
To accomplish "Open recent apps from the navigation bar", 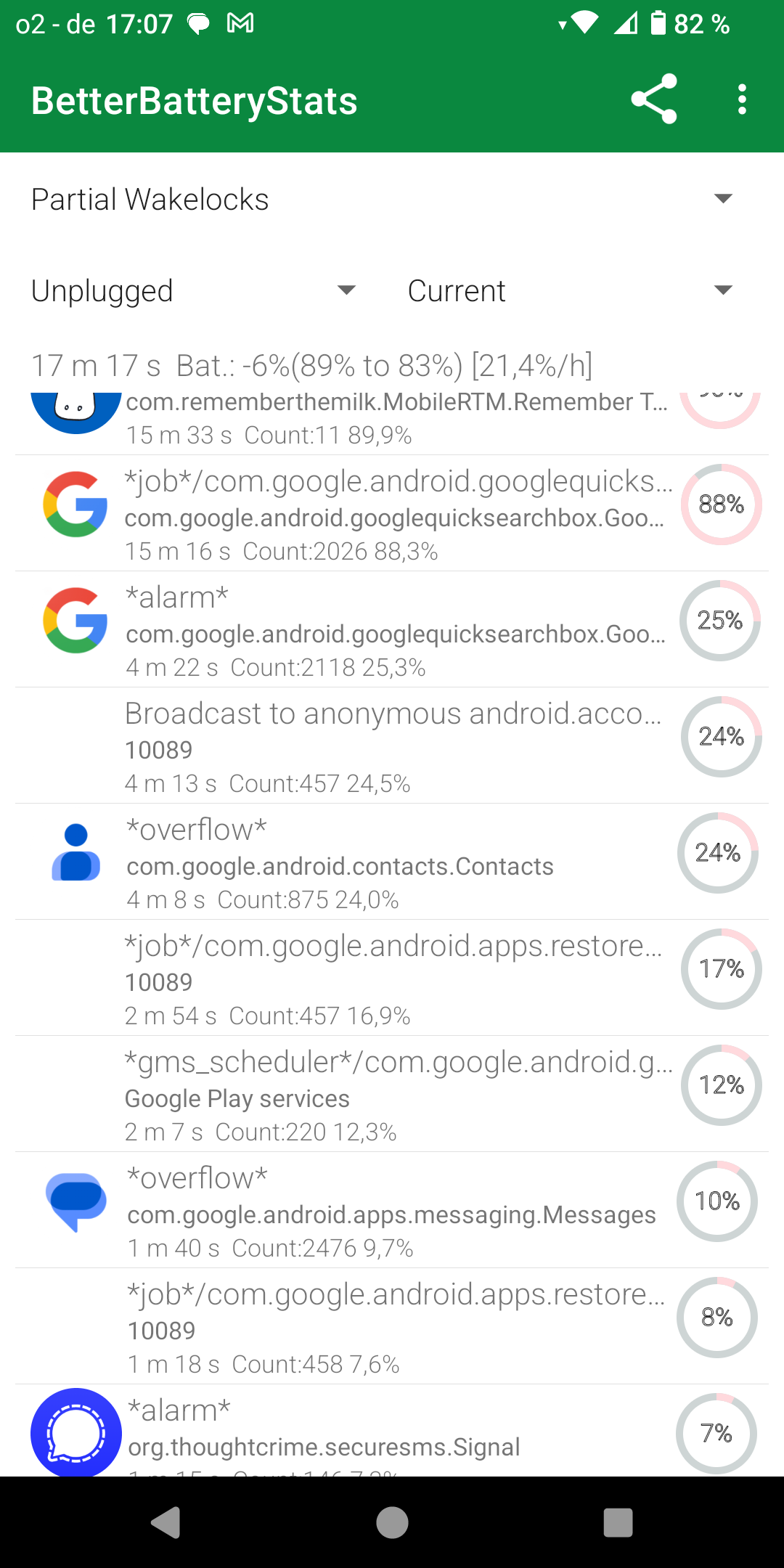I will 618,1522.
